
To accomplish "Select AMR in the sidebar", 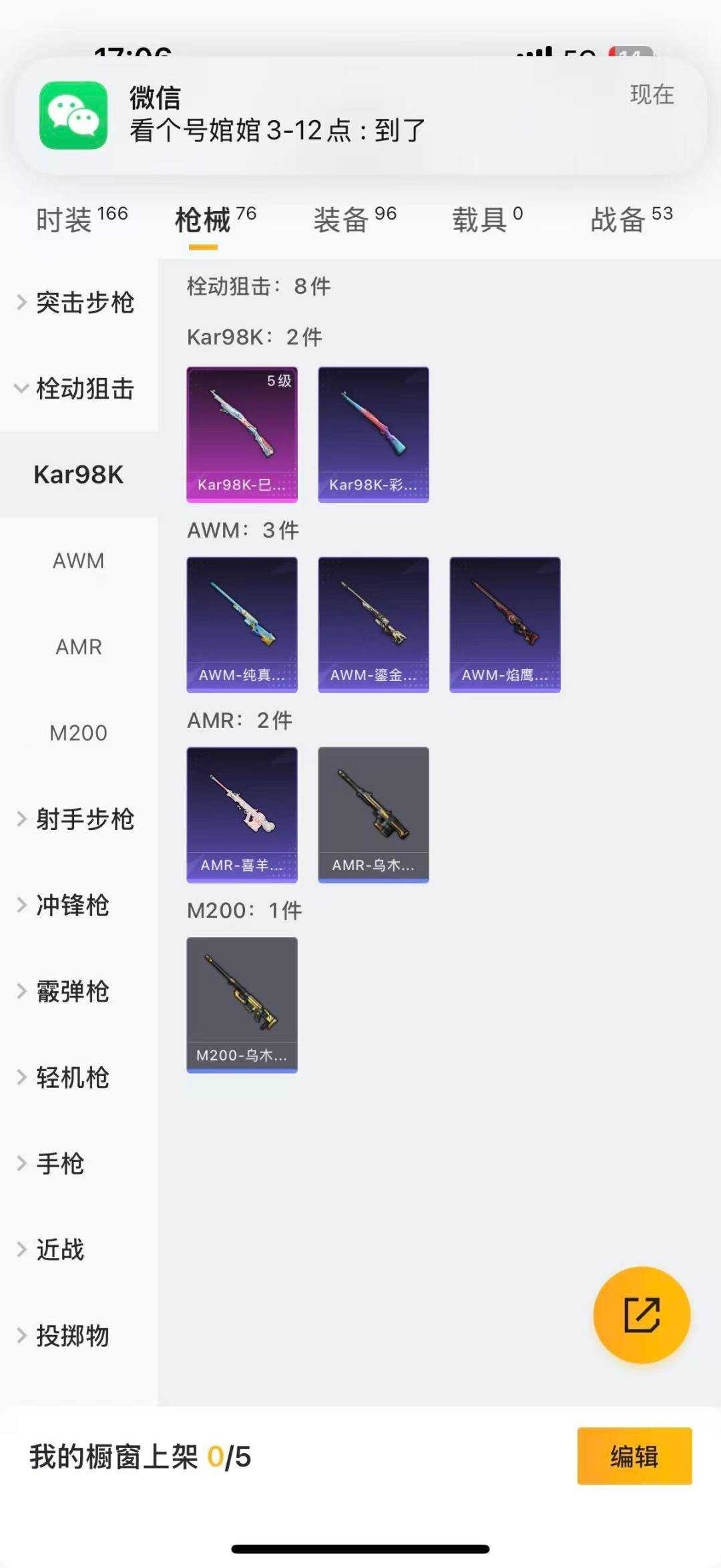I will [x=79, y=647].
